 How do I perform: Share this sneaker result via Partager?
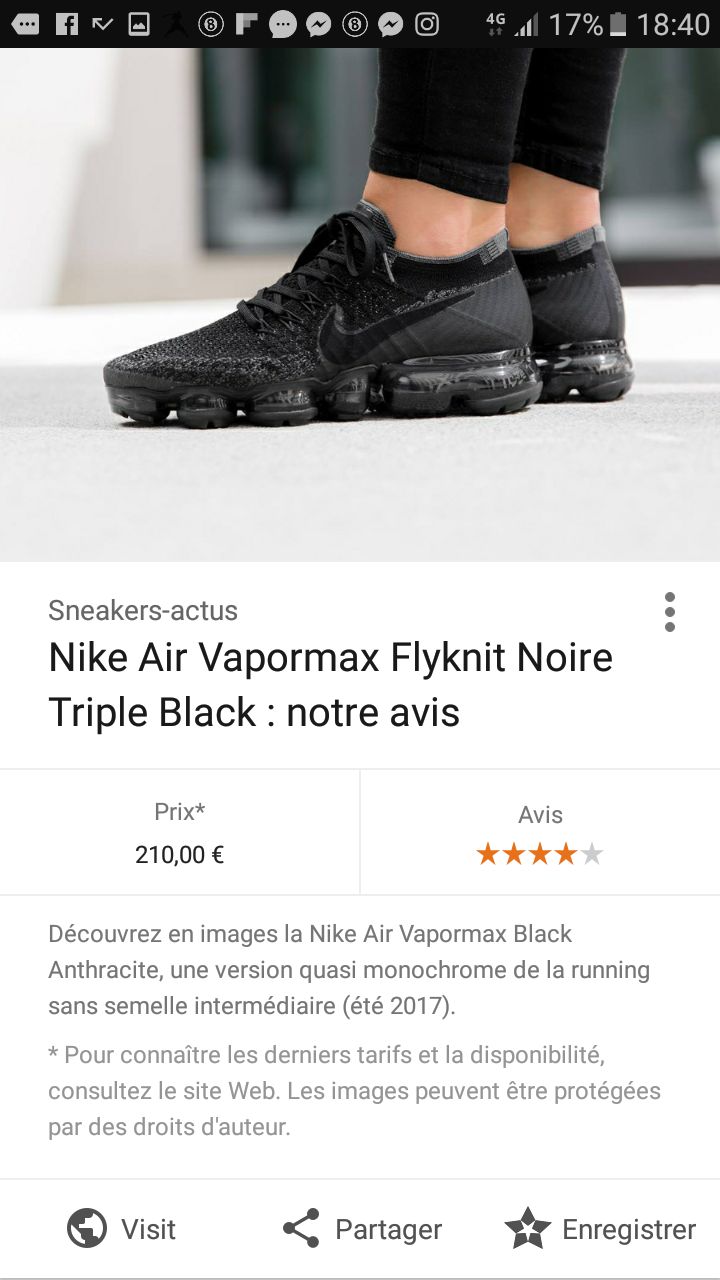362,1229
